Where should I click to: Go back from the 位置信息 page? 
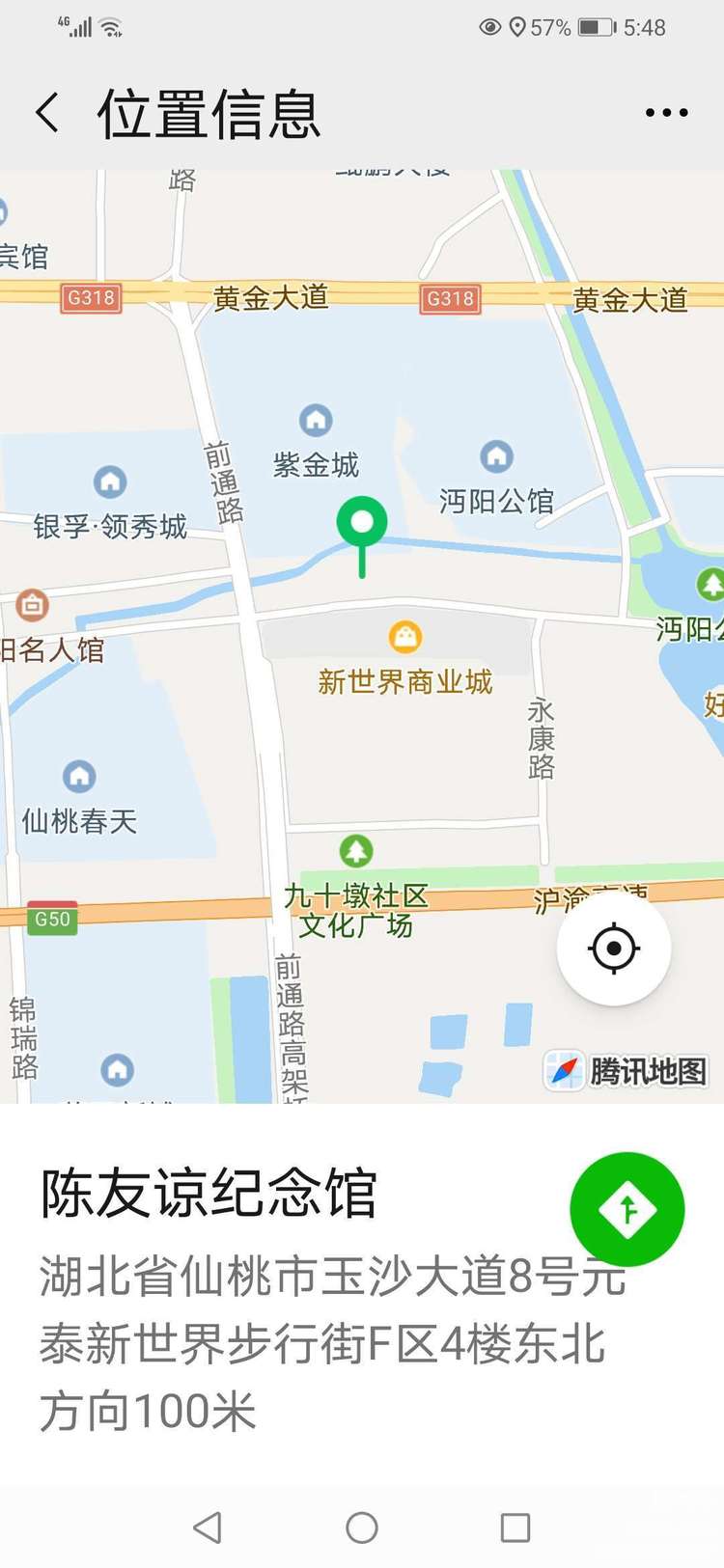(x=47, y=113)
